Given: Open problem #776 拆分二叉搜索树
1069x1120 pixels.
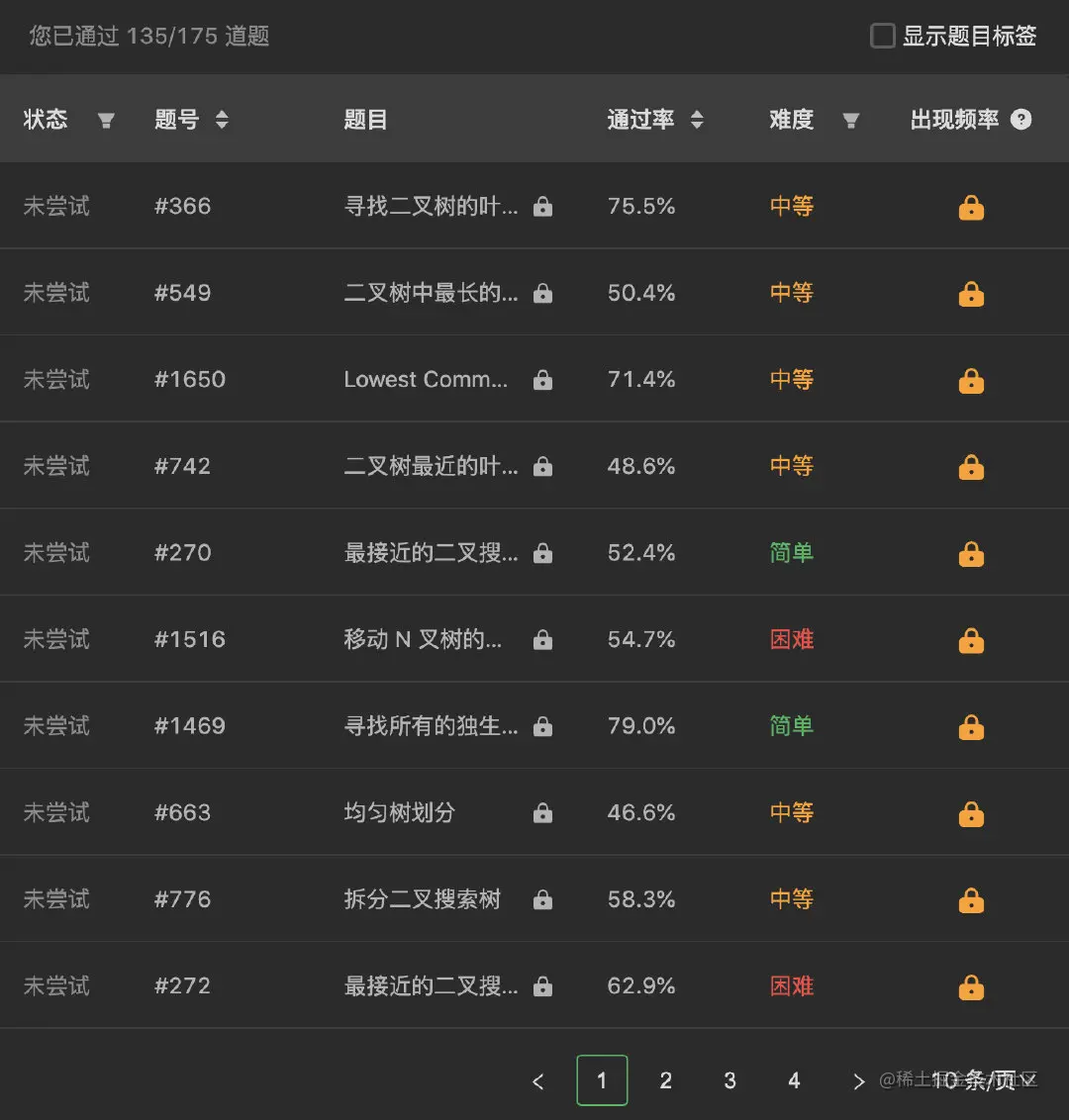Looking at the screenshot, I should coord(422,899).
